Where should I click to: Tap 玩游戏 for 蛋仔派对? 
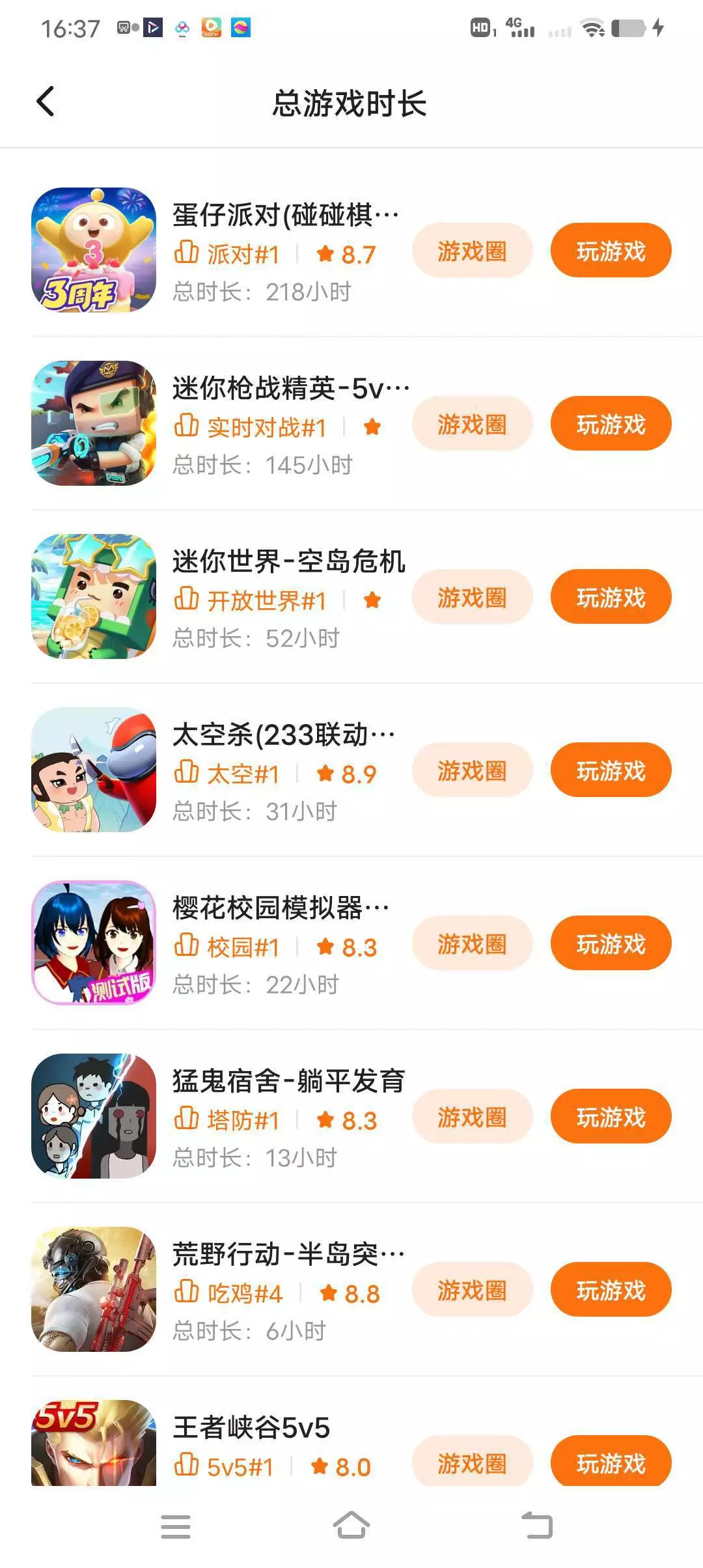click(611, 251)
